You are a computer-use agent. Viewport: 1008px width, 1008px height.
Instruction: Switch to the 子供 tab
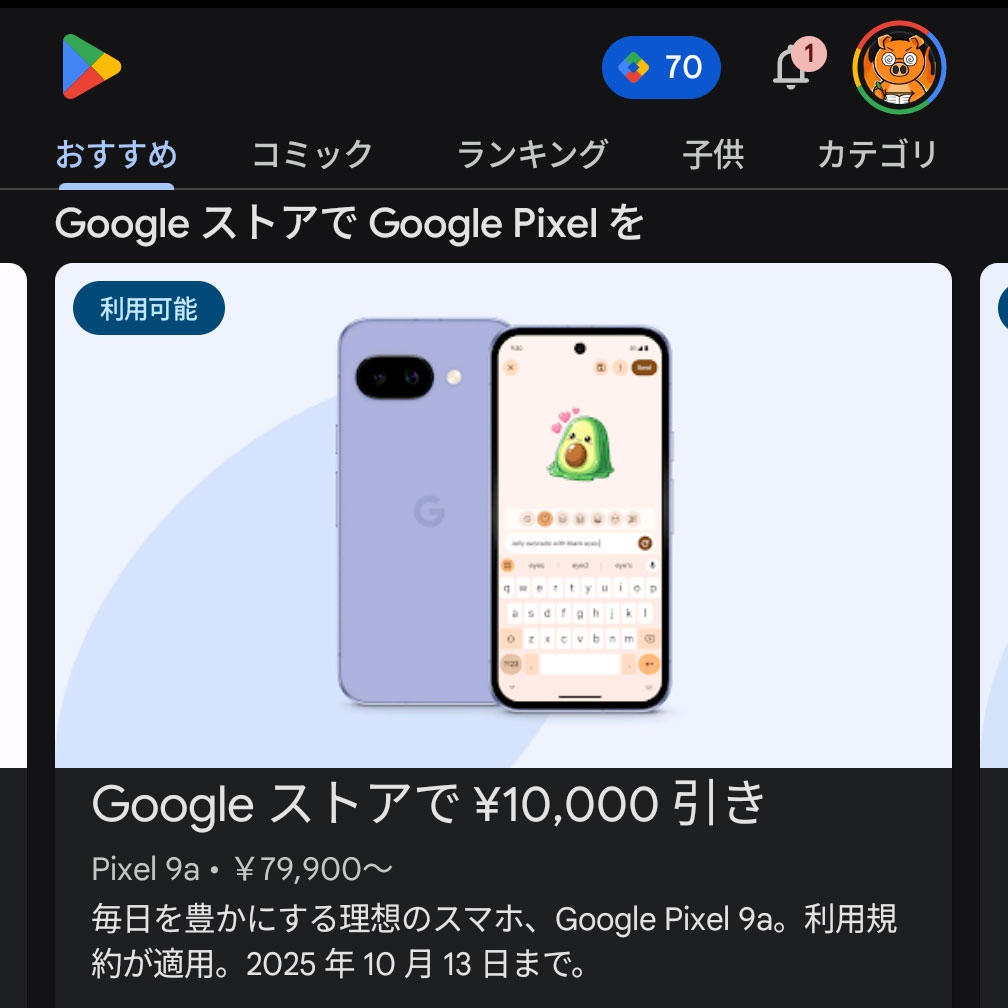tap(713, 155)
